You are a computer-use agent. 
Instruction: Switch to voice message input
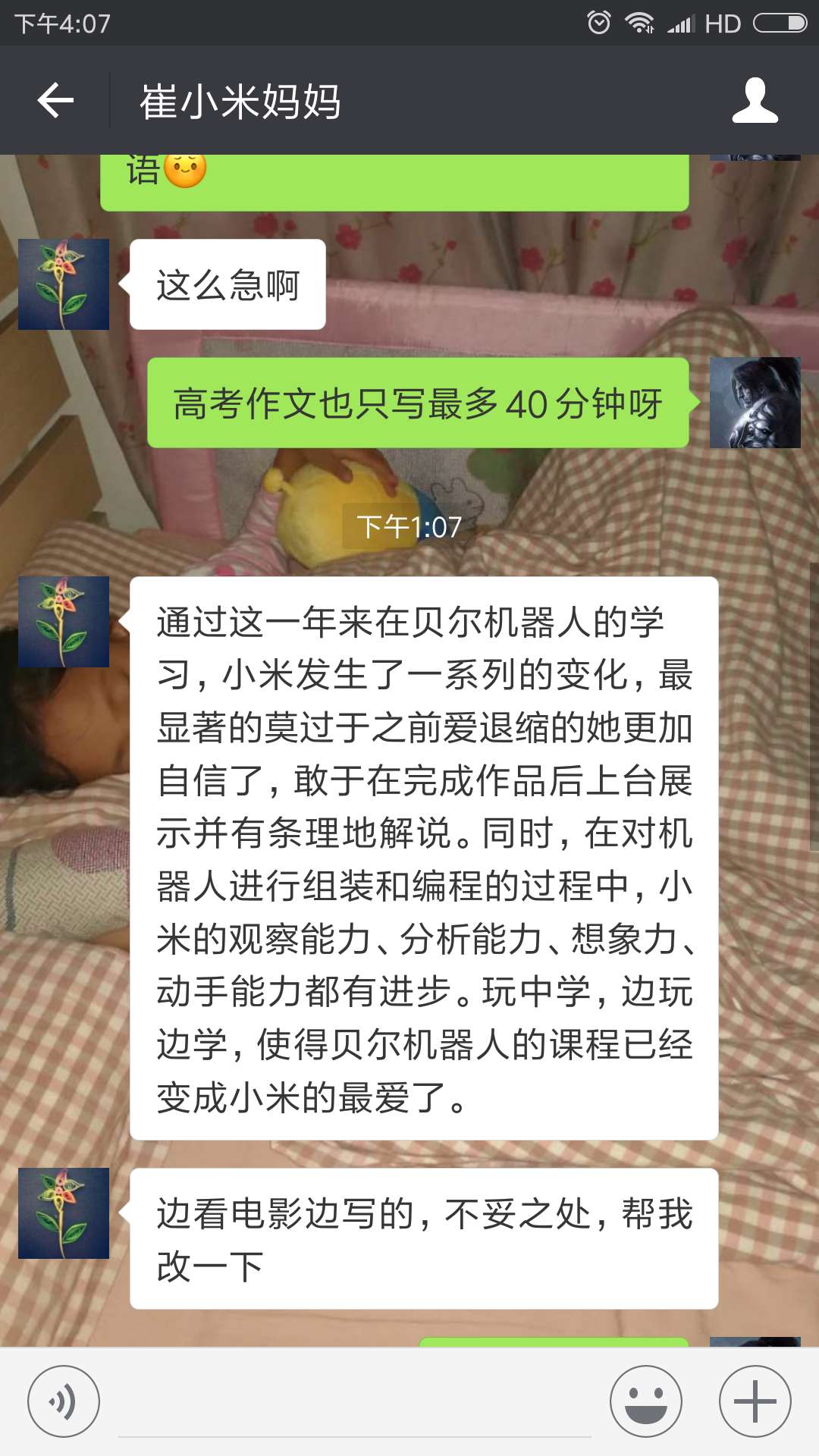click(x=64, y=1401)
